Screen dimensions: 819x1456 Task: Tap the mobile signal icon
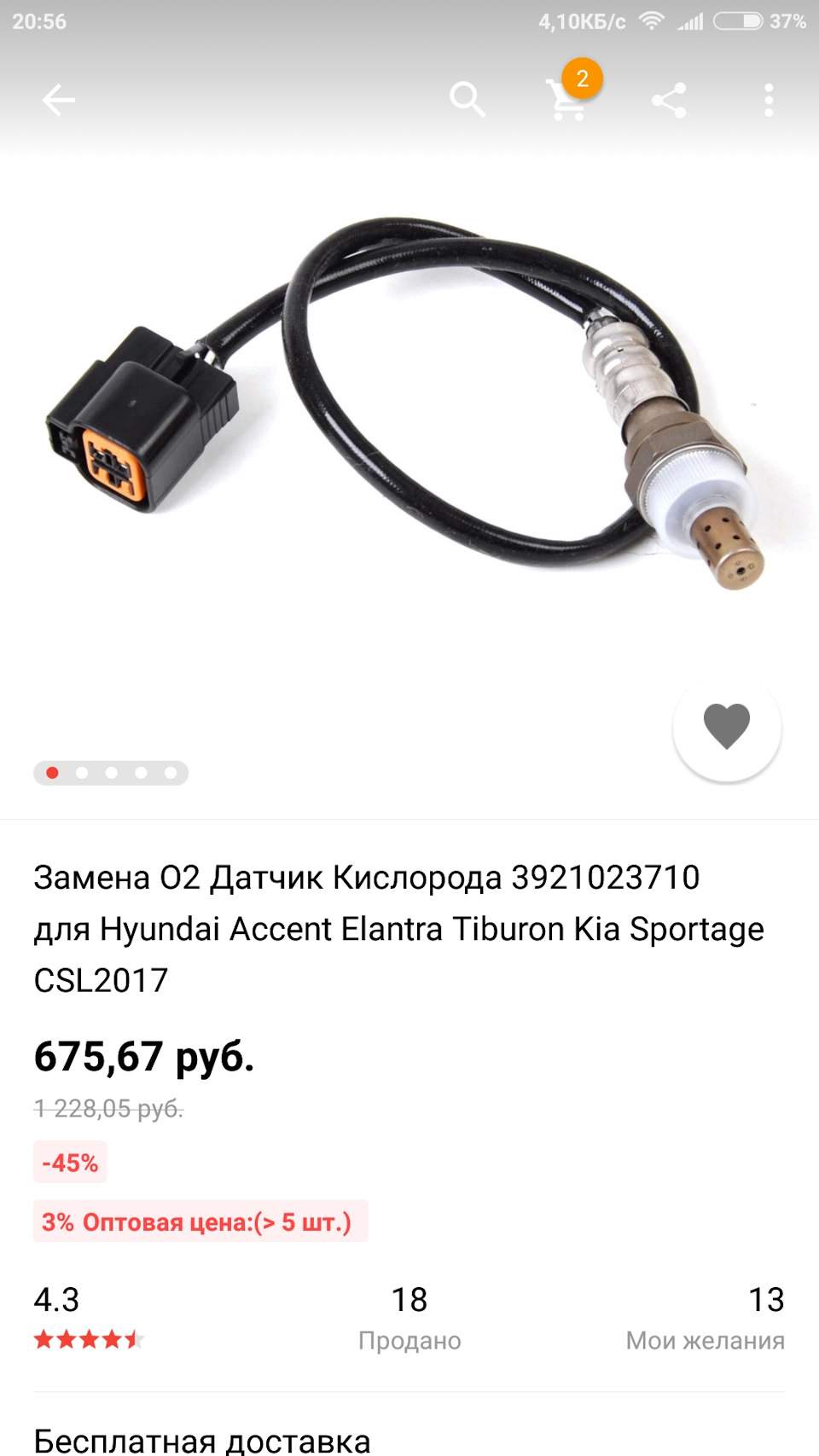click(x=693, y=22)
